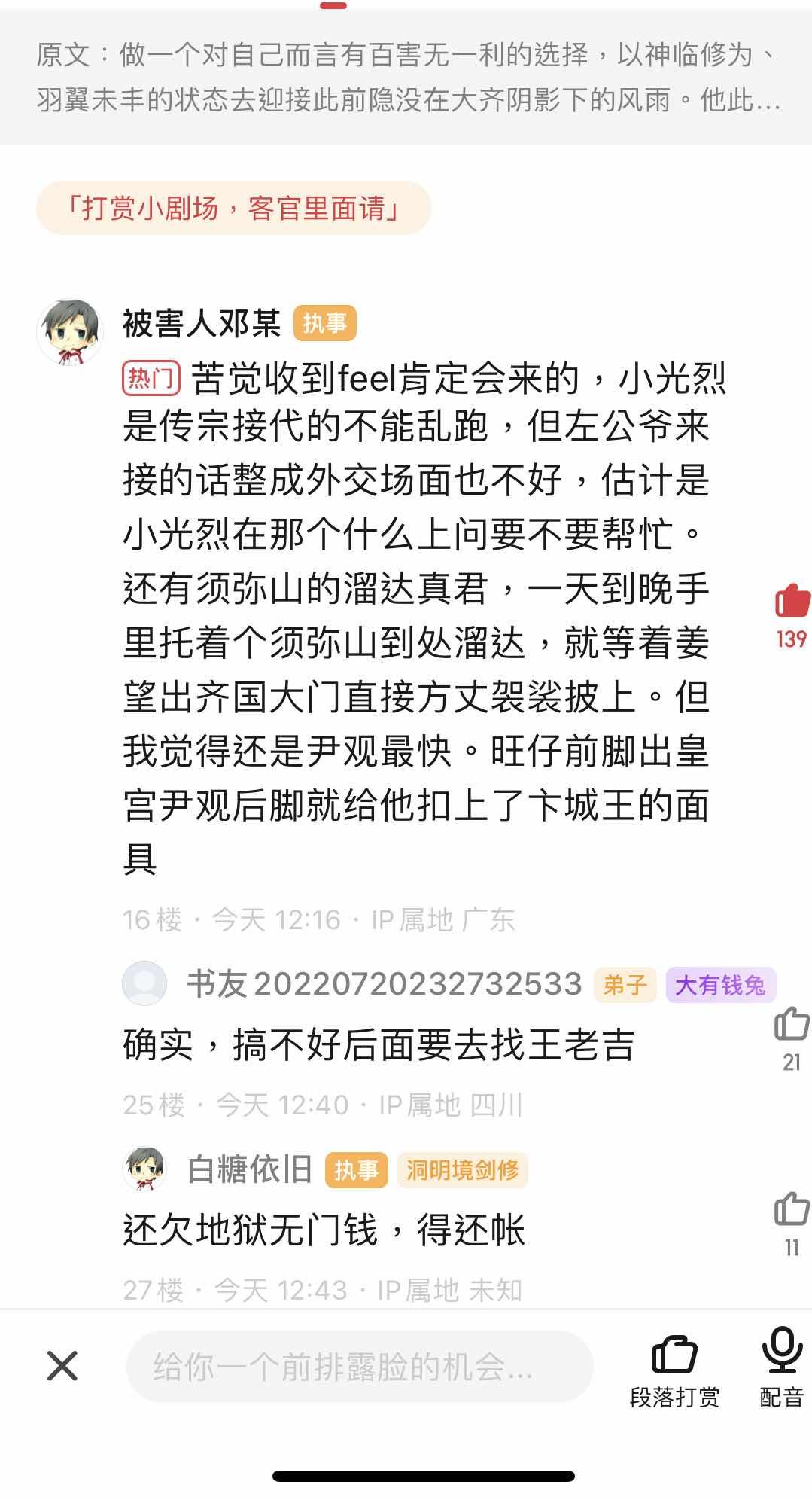
Task: Expand the quoted 原文 passage
Action: pyautogui.click(x=406, y=77)
